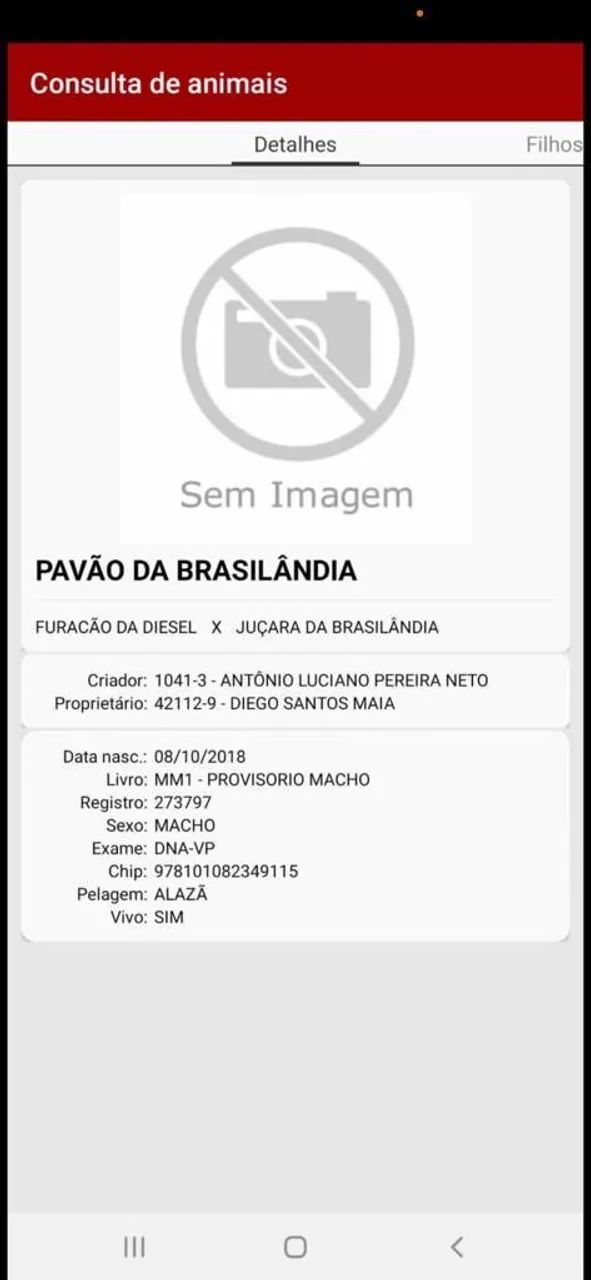Switch to the Filhos tab
The height and width of the screenshot is (1280, 591).
[x=553, y=144]
